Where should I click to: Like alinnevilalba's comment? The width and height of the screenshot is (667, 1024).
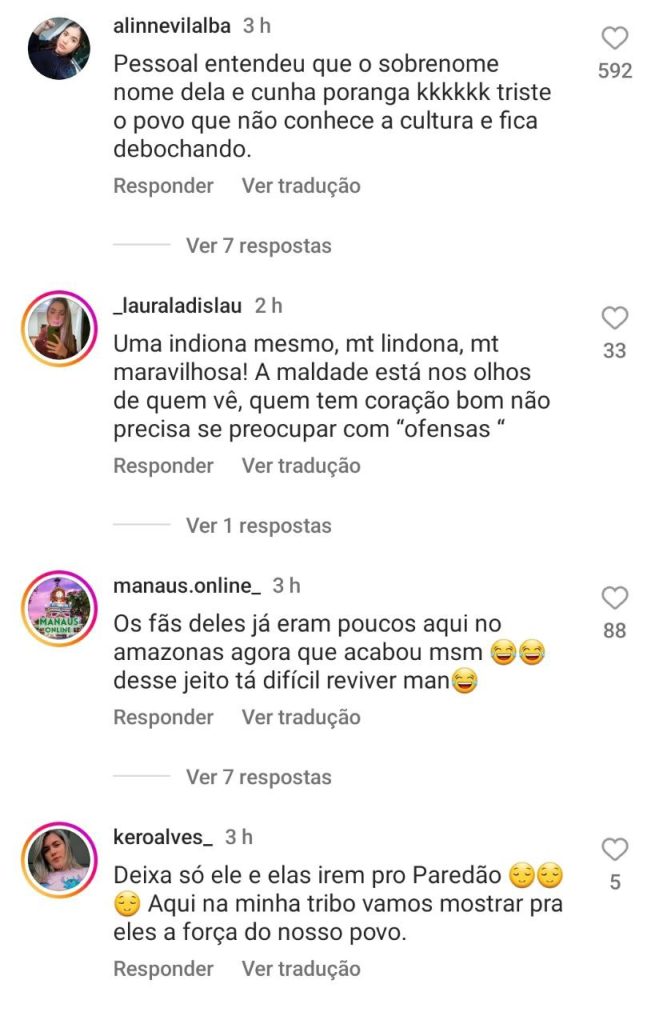[614, 39]
